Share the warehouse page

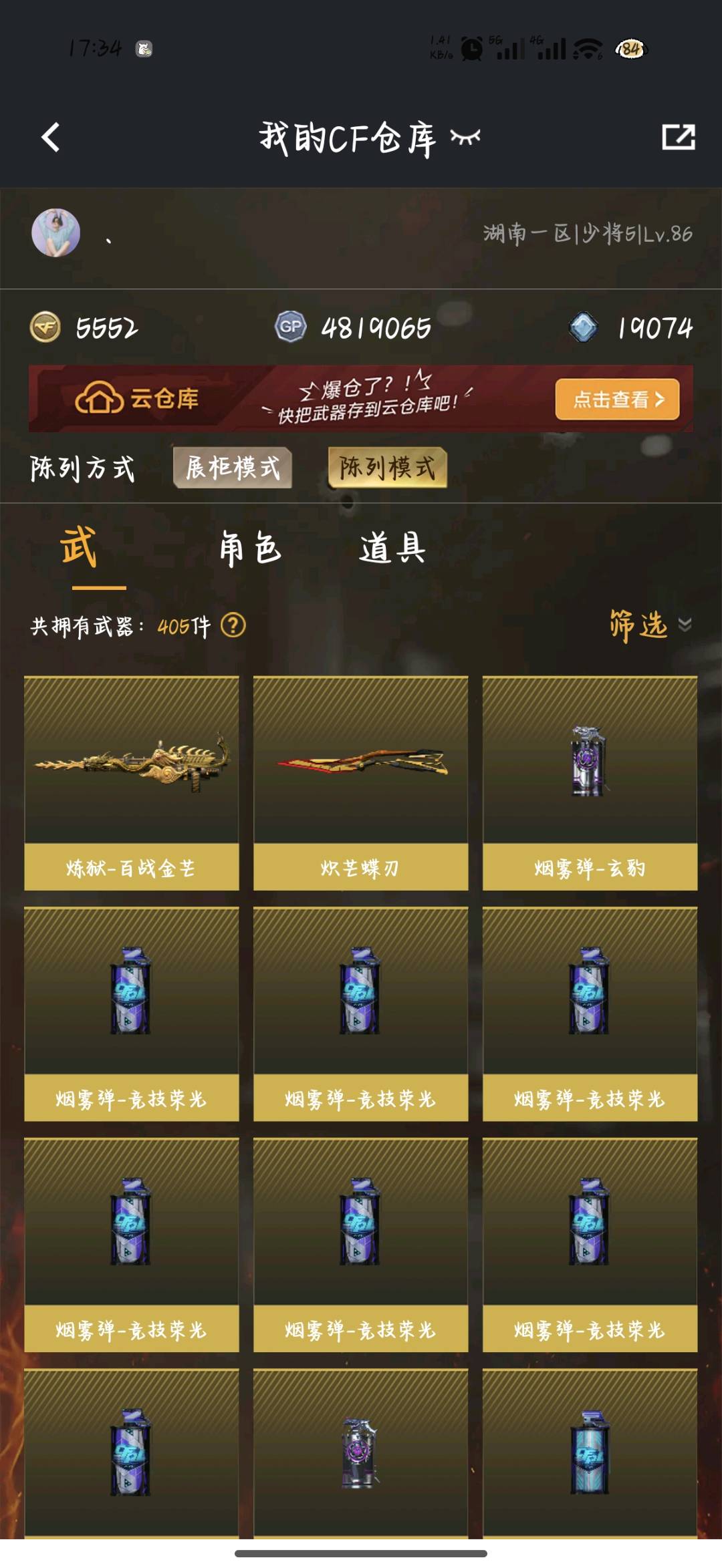(x=678, y=138)
